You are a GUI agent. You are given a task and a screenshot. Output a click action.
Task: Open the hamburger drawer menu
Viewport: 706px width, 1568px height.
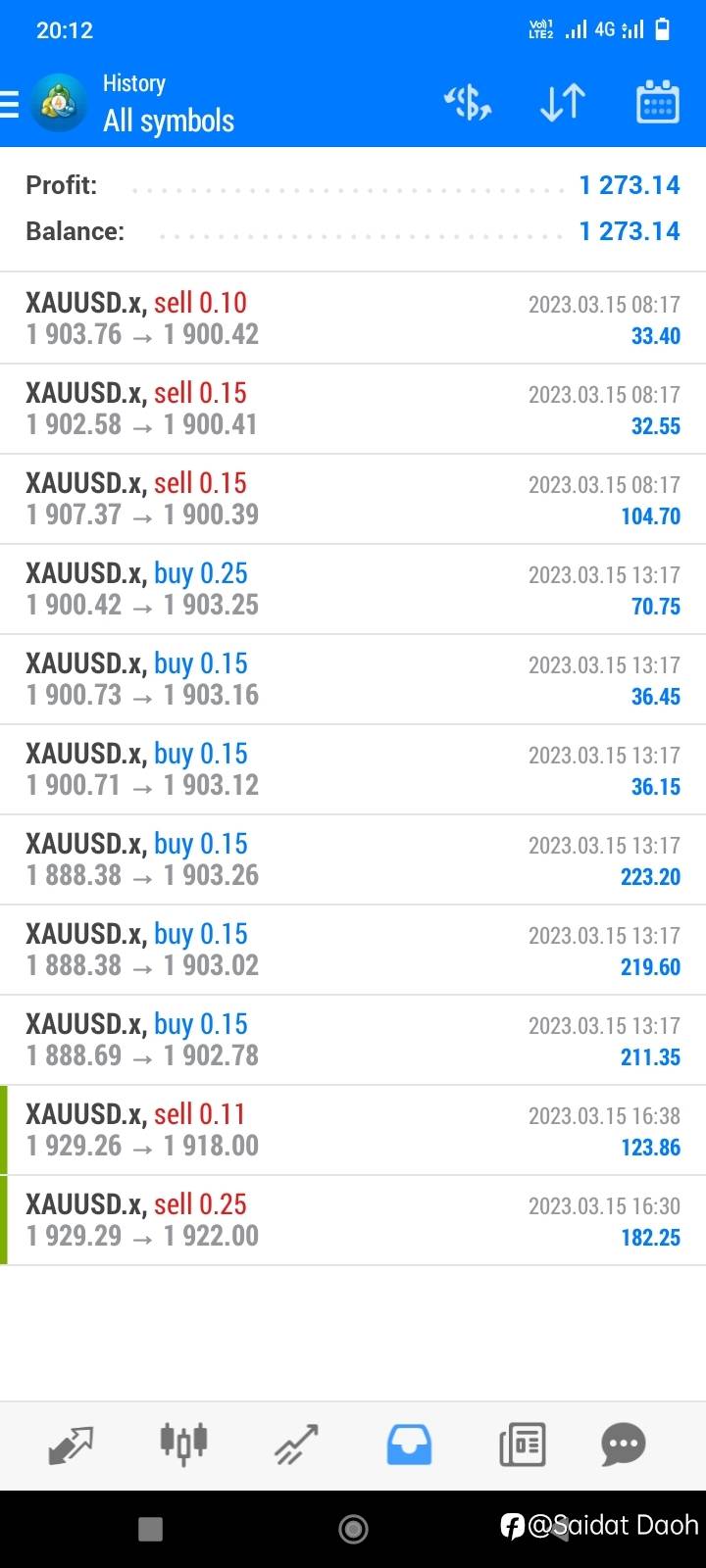coord(9,104)
